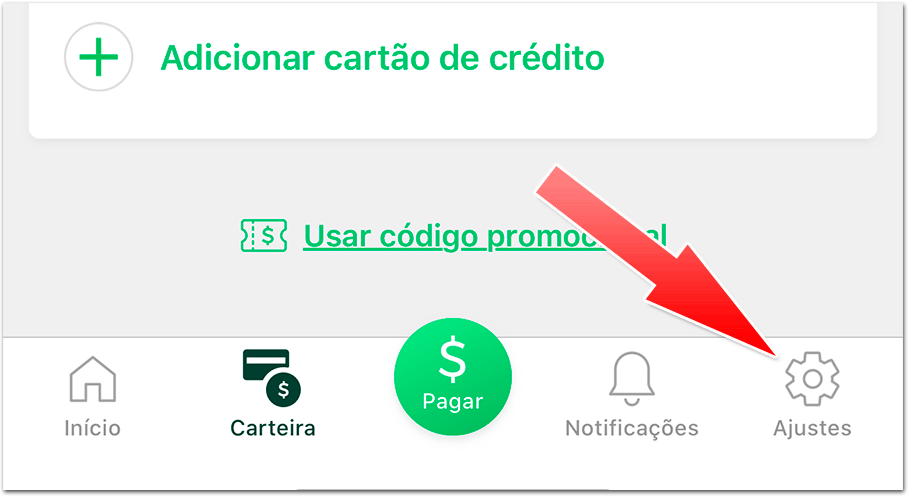Open the Notificações tab
Screen dimensions: 910x497
coord(631,397)
